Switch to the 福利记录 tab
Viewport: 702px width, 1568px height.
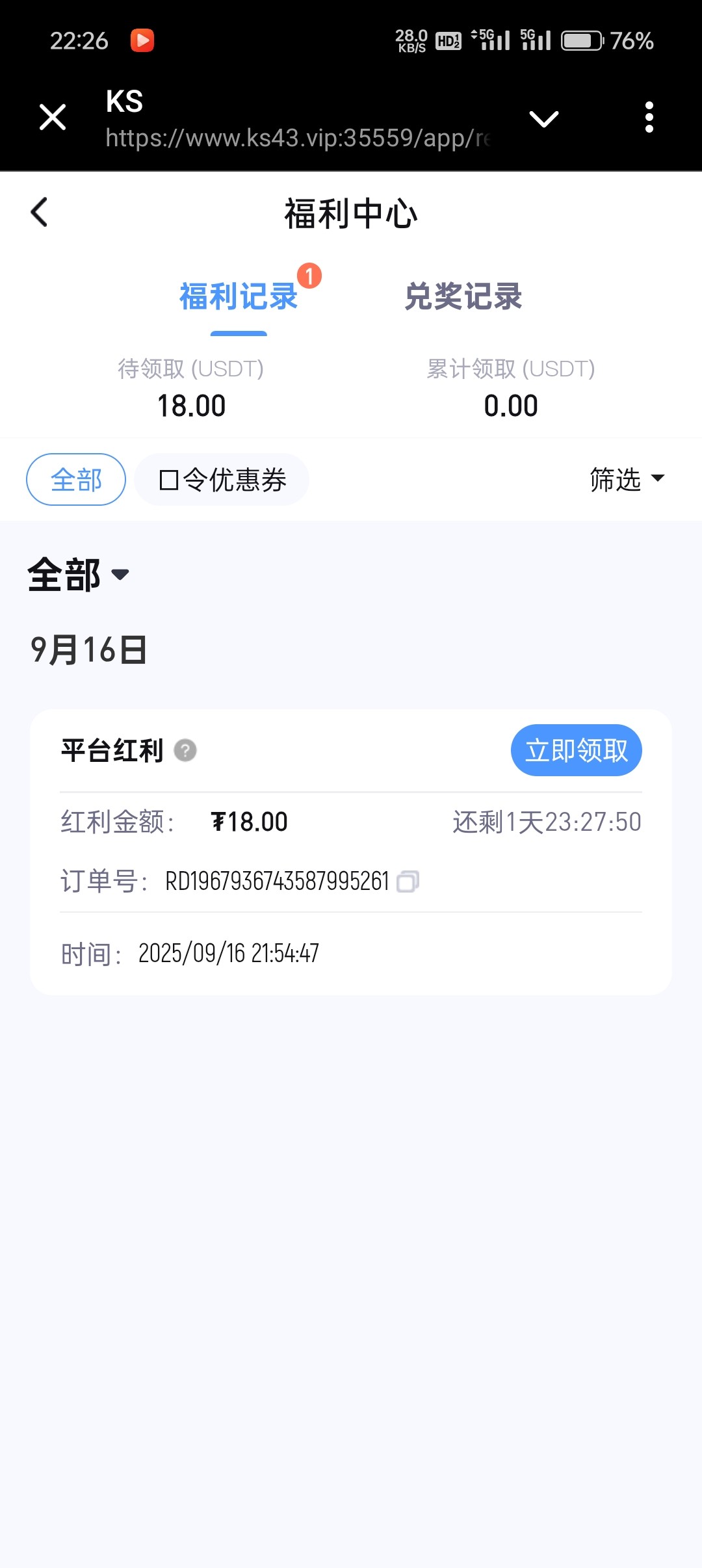click(239, 297)
